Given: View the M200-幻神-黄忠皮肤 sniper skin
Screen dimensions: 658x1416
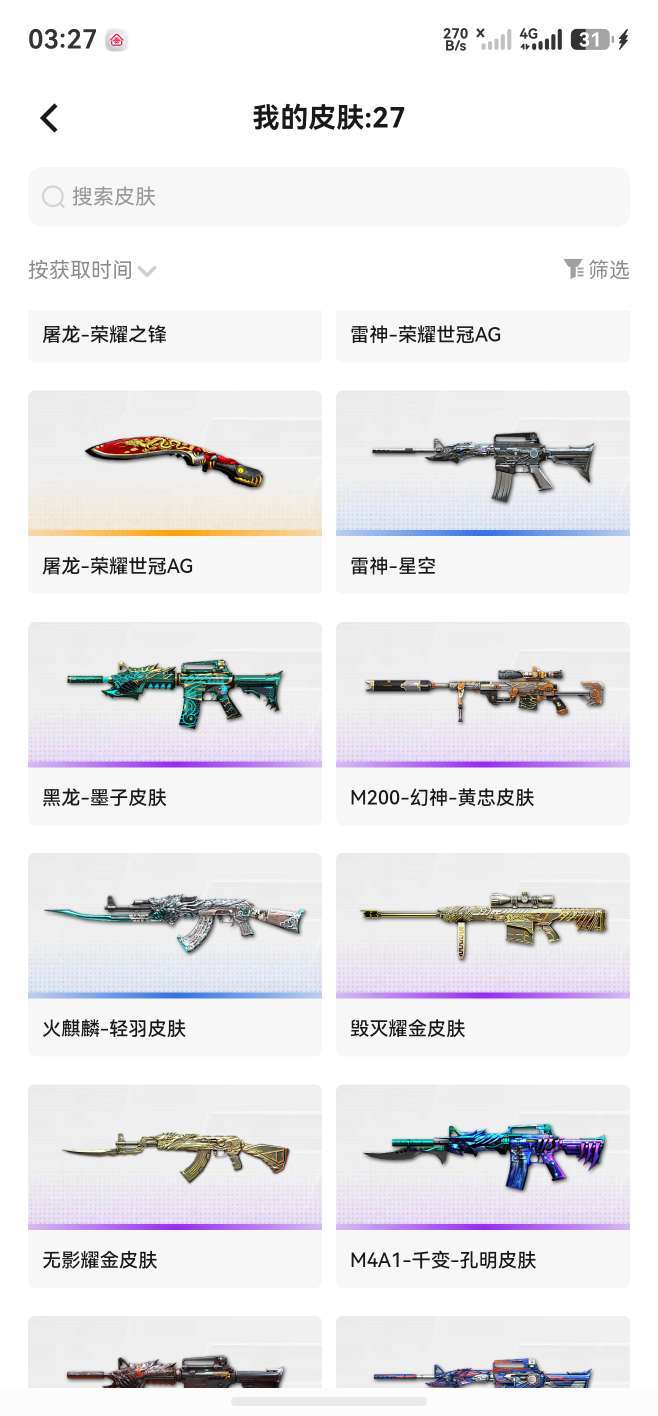Looking at the screenshot, I should coord(483,724).
